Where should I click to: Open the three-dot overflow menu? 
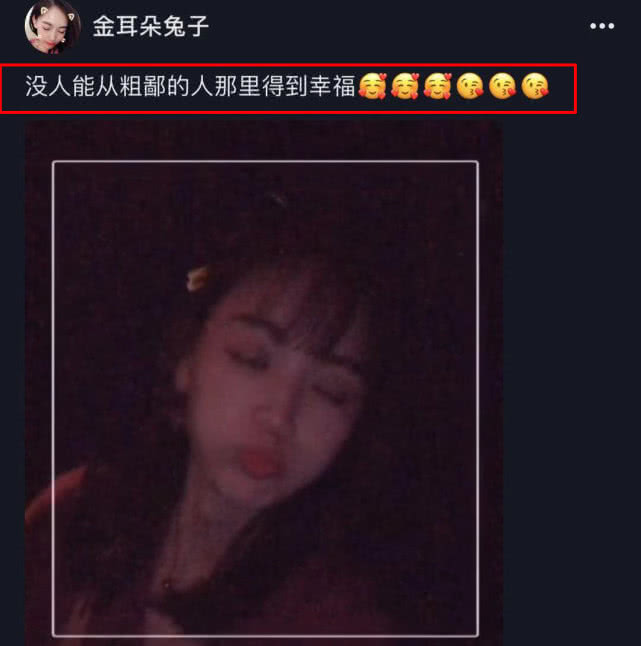point(601,27)
